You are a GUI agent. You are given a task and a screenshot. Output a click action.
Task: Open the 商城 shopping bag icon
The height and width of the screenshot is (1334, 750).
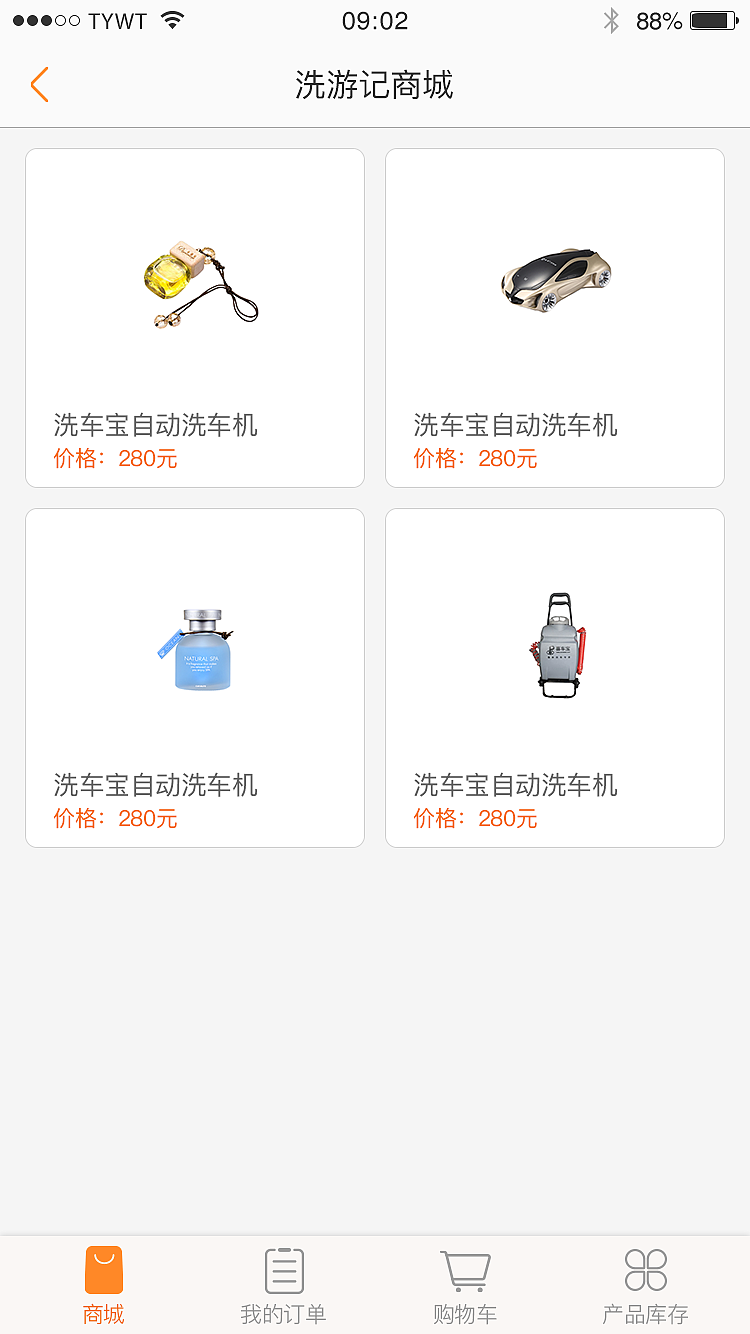104,1269
